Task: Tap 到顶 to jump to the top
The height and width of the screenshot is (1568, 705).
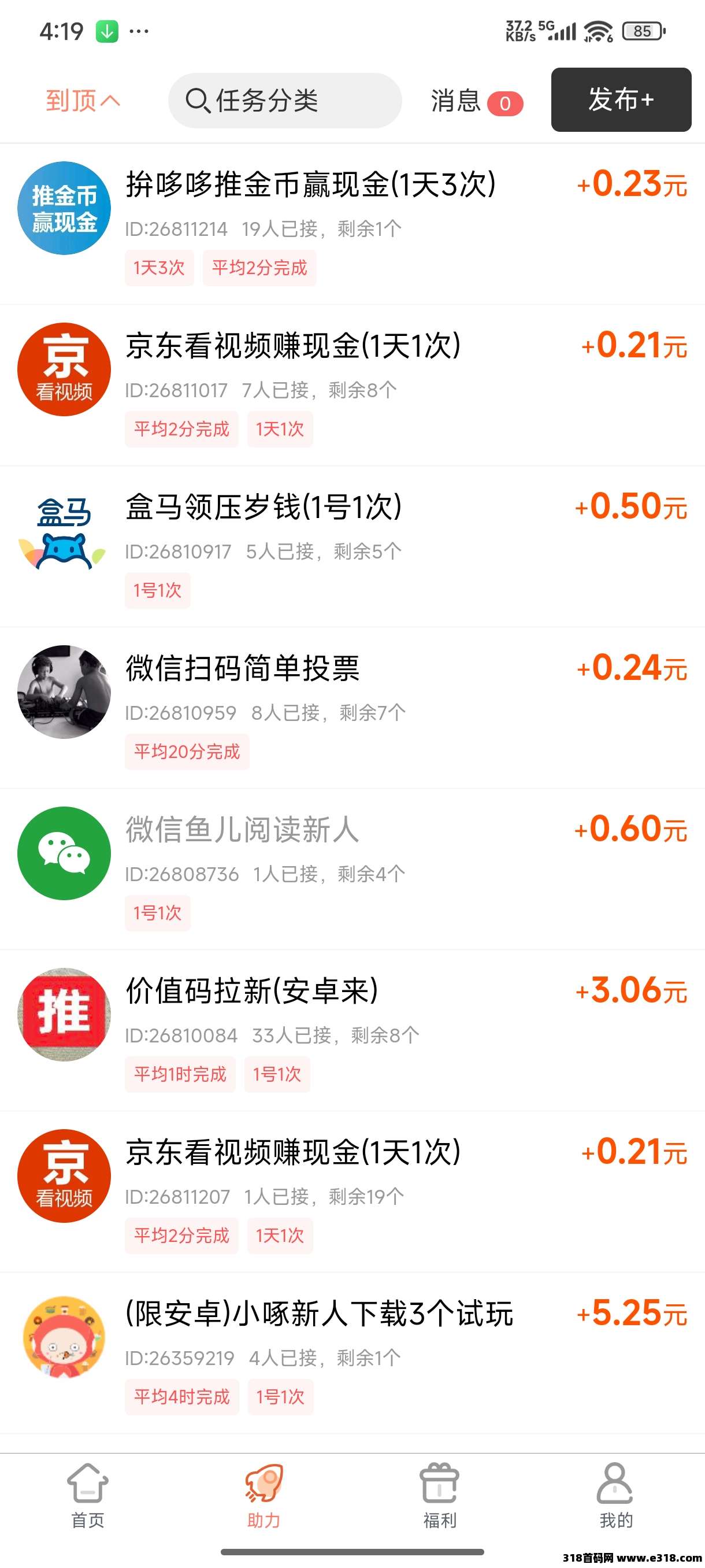Action: point(83,101)
